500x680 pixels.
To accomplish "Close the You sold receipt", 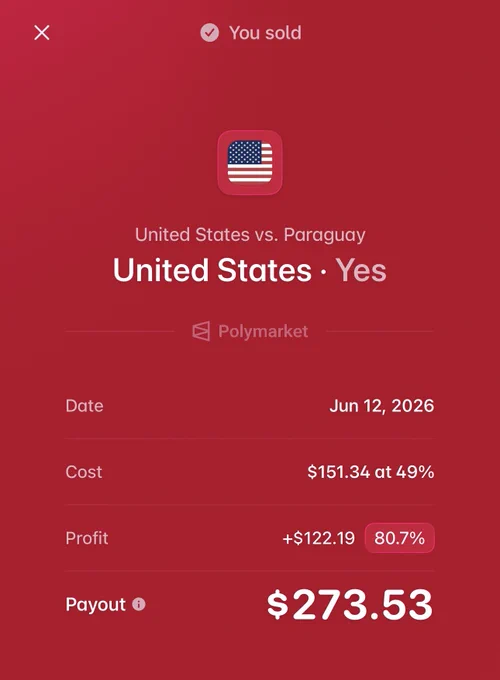I will 42,33.
